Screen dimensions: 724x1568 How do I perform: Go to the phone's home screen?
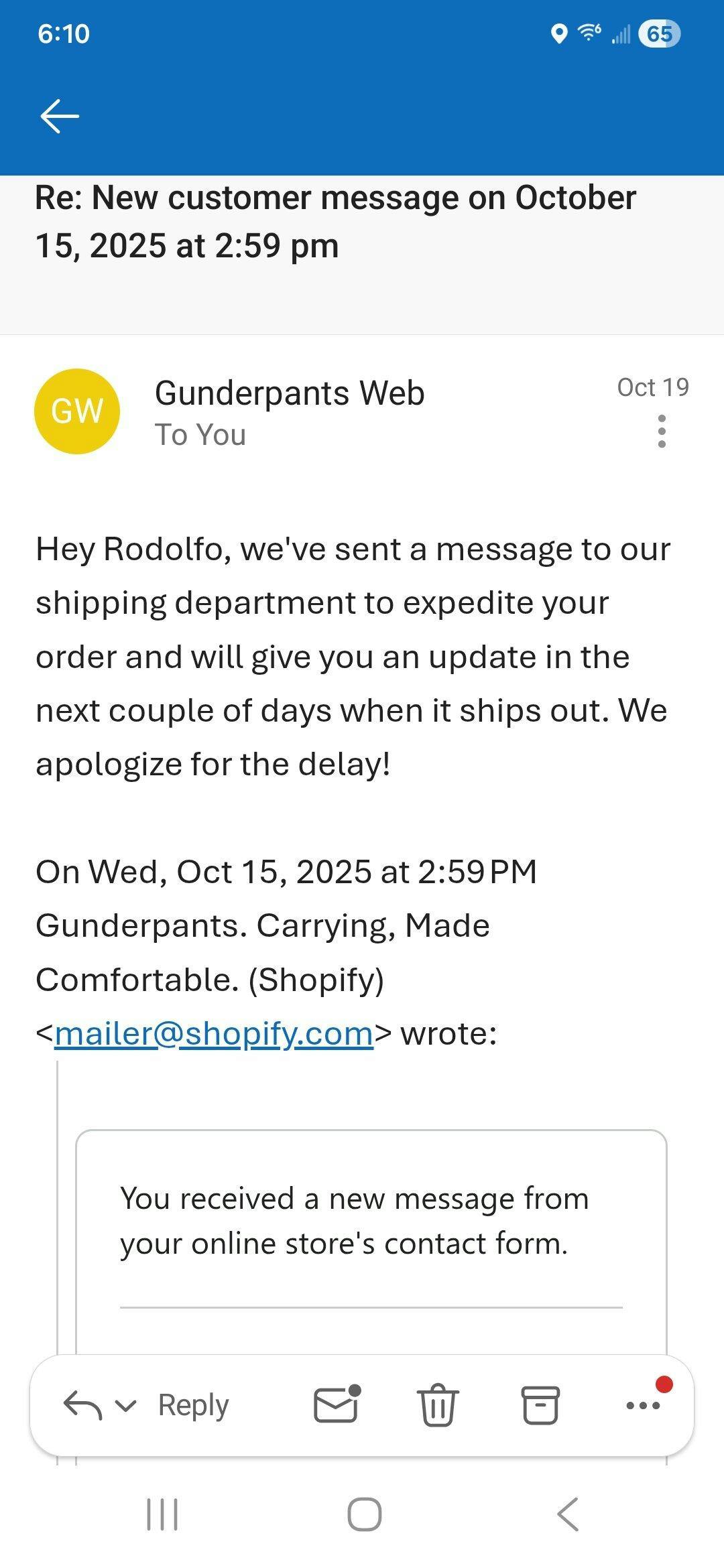[364, 1514]
